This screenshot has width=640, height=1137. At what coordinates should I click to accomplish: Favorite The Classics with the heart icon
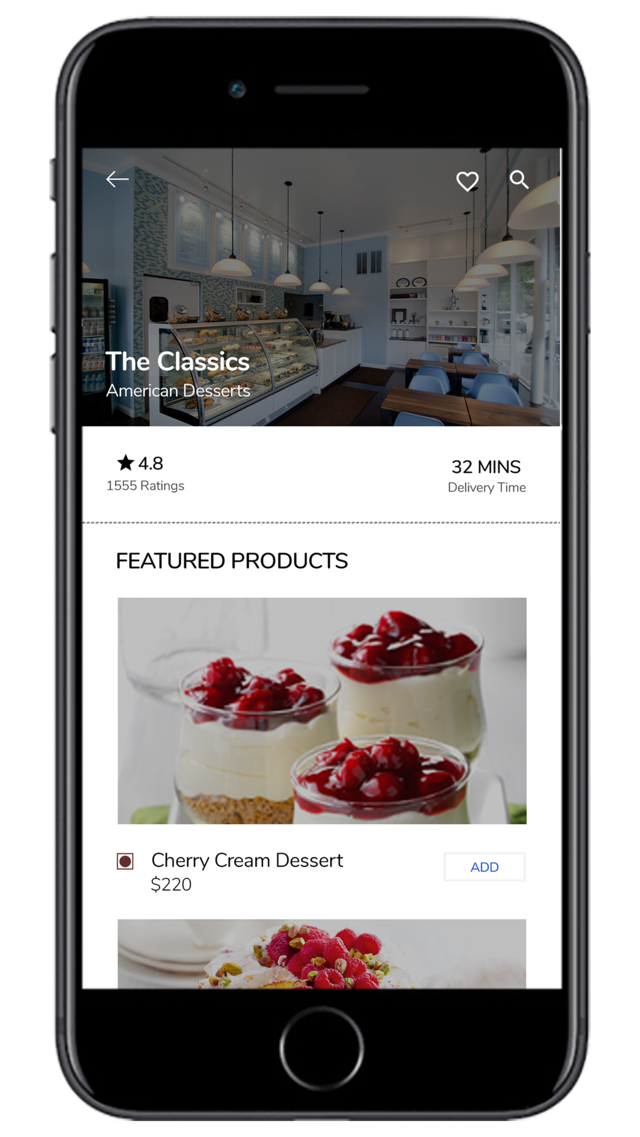point(467,181)
